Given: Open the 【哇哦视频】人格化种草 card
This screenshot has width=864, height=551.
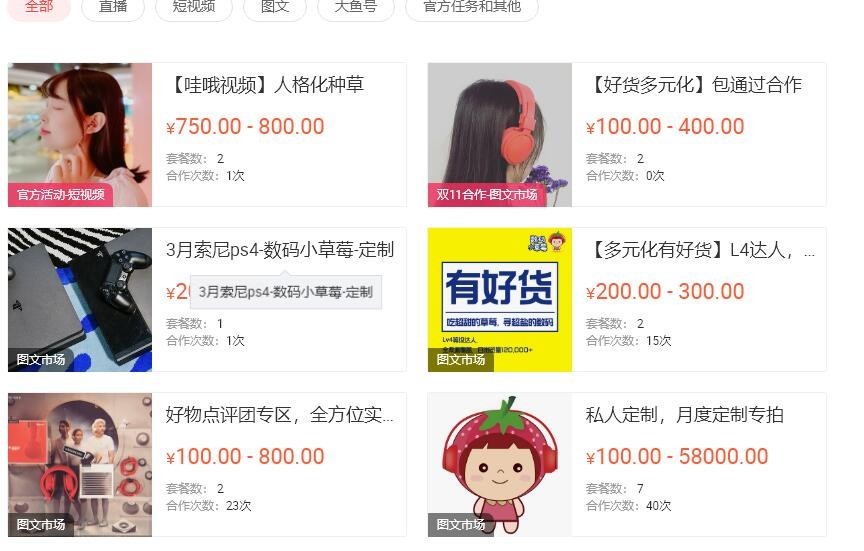Looking at the screenshot, I should (x=265, y=85).
